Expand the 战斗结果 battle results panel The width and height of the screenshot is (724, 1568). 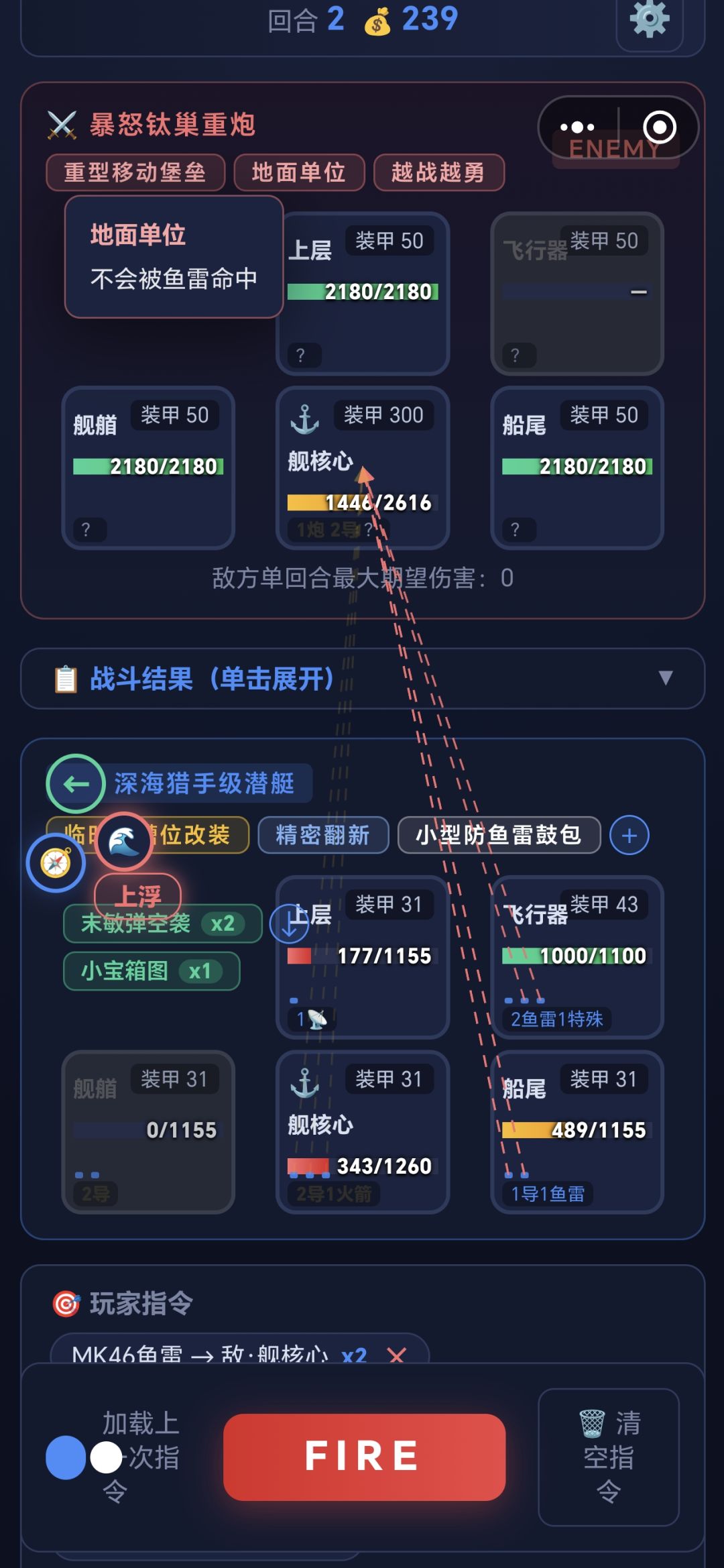(x=363, y=679)
